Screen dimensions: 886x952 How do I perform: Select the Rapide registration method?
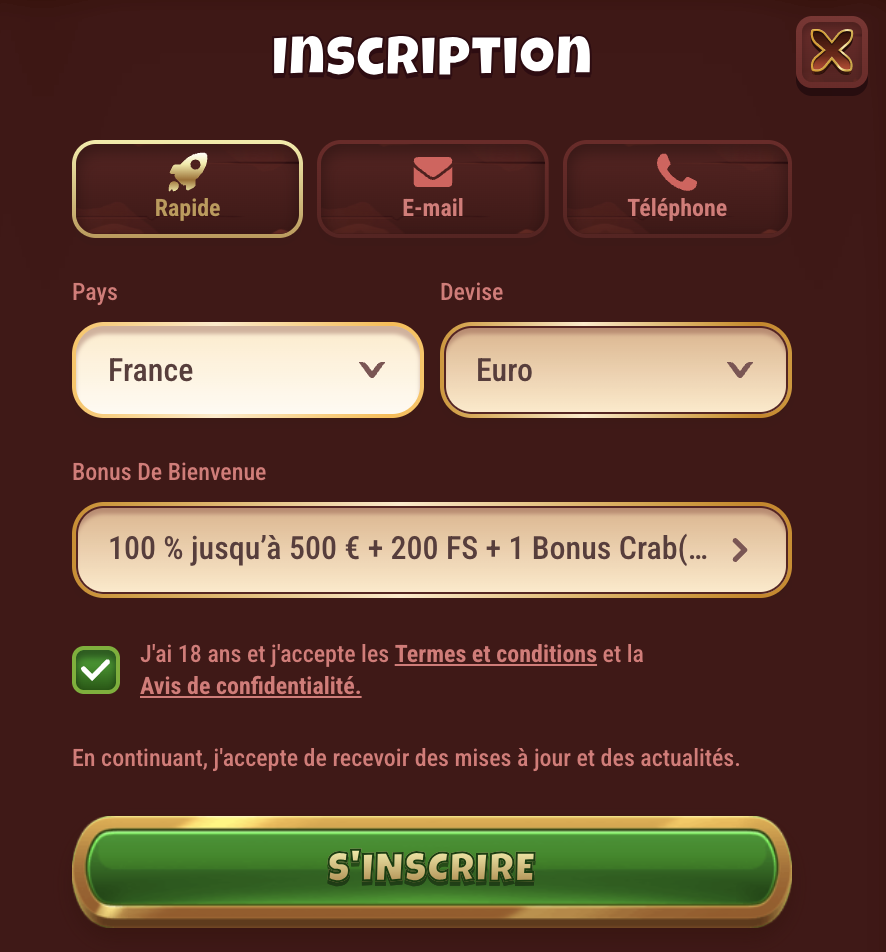[x=186, y=188]
